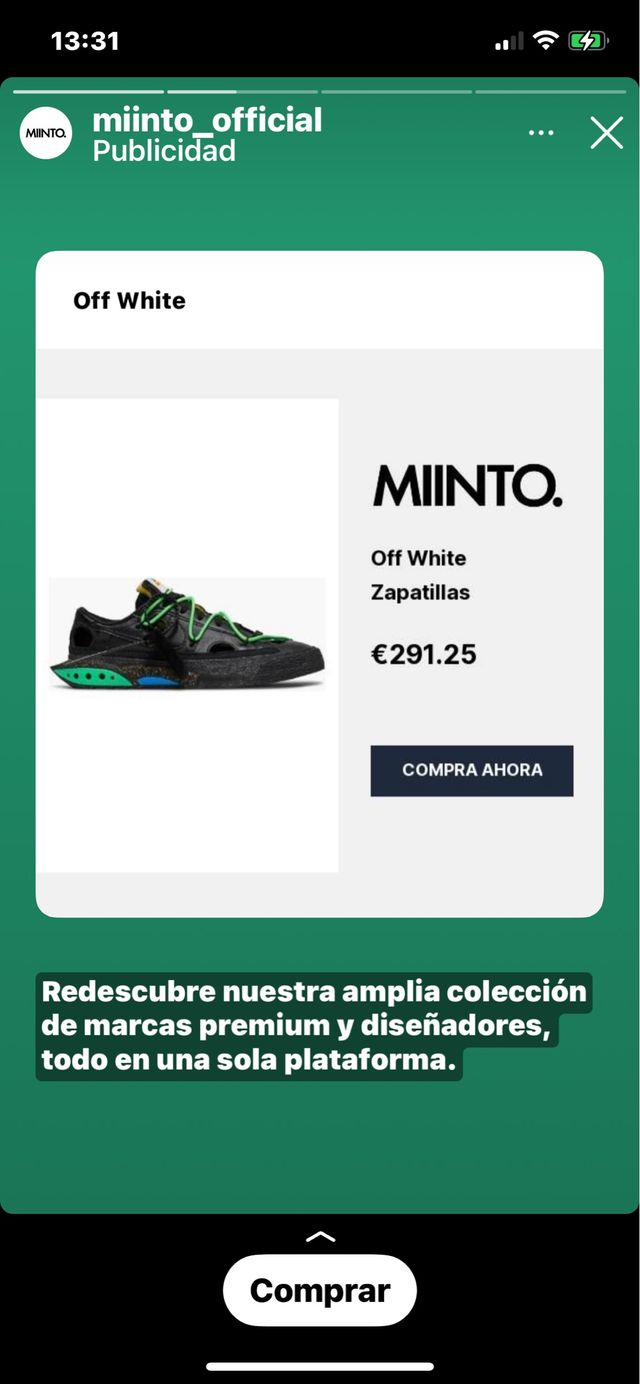
Task: Close the miinto_official story ad
Action: [x=606, y=133]
